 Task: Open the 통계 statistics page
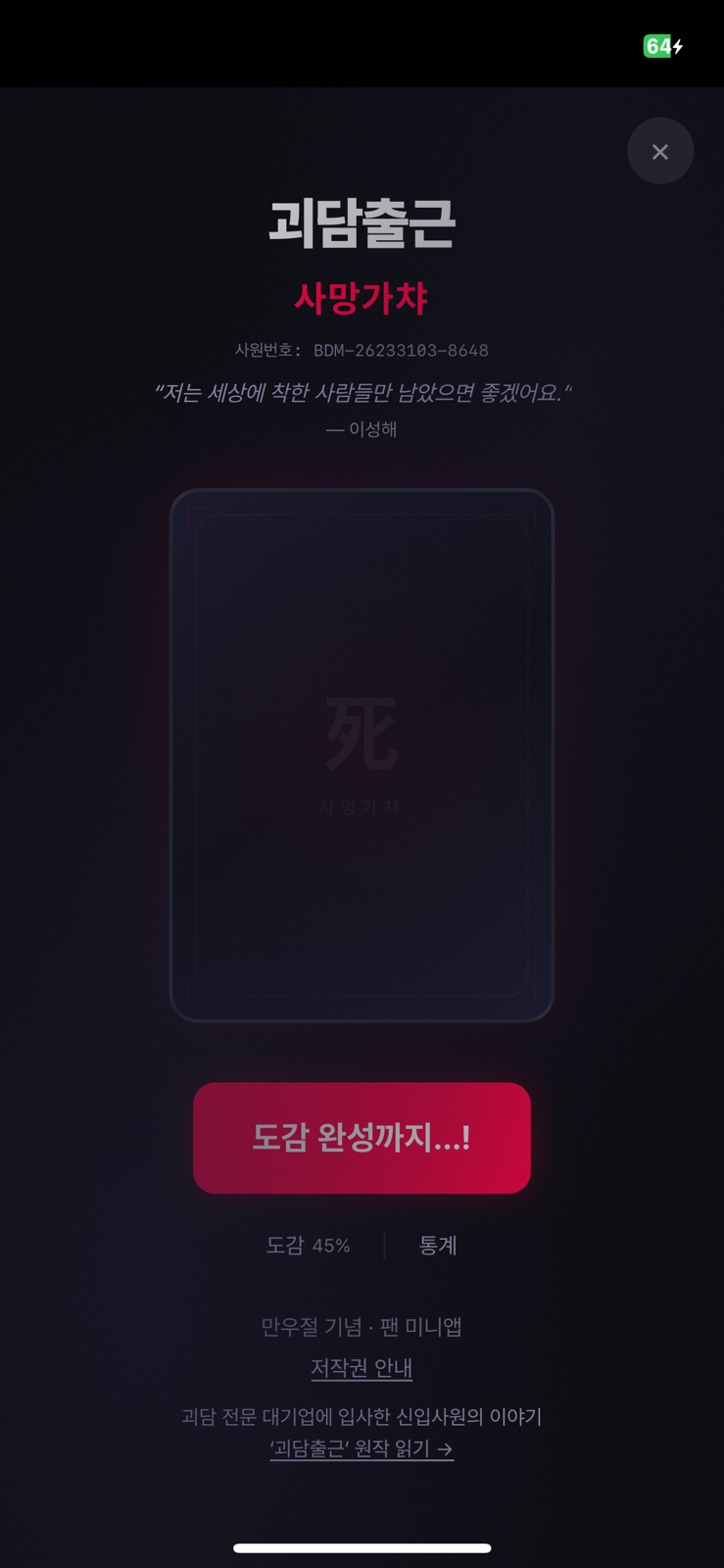[x=438, y=1246]
